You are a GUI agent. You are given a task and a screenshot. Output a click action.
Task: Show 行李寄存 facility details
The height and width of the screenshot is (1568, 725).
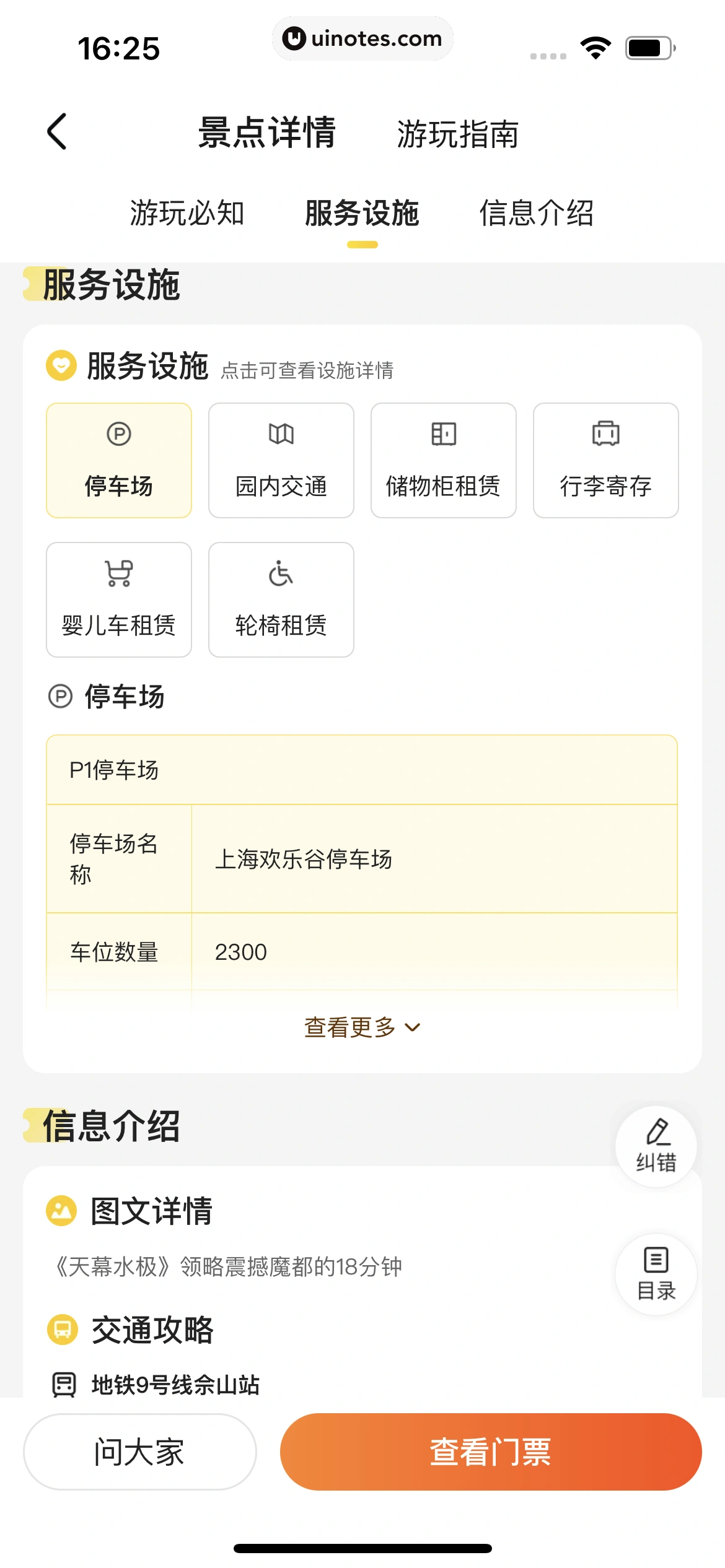605,460
